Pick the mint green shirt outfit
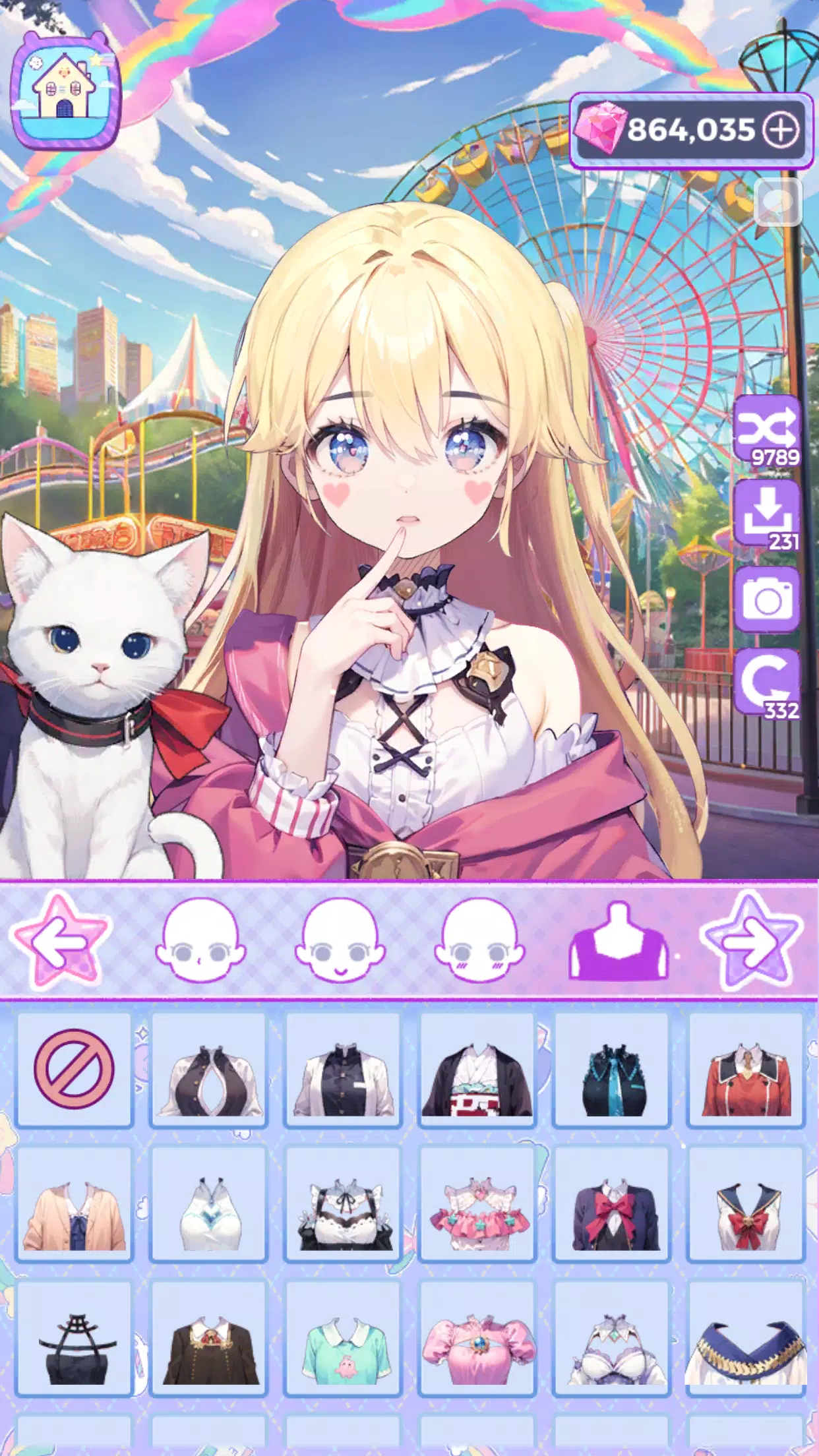This screenshot has height=1456, width=819. coord(343,1339)
